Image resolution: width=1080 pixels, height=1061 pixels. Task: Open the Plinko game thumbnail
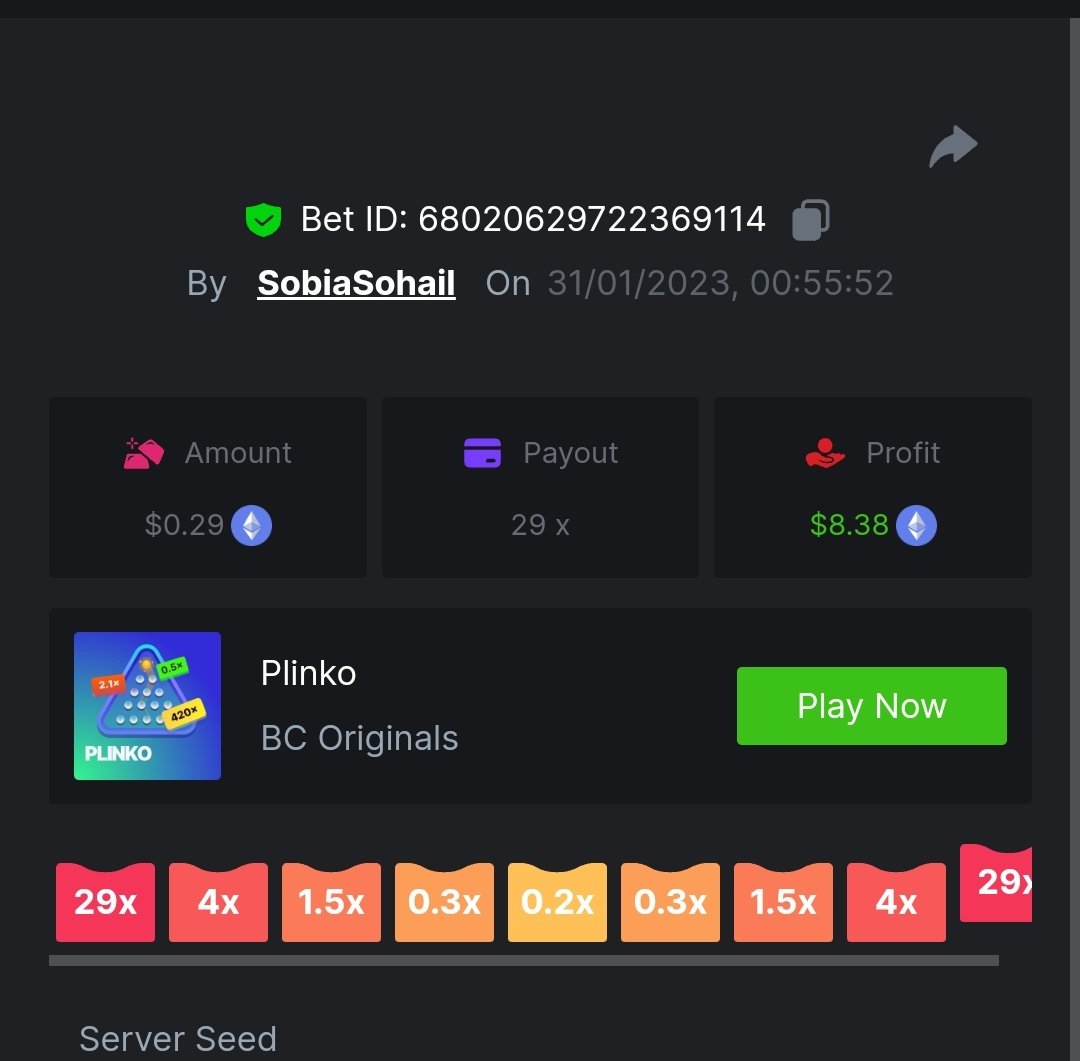147,706
